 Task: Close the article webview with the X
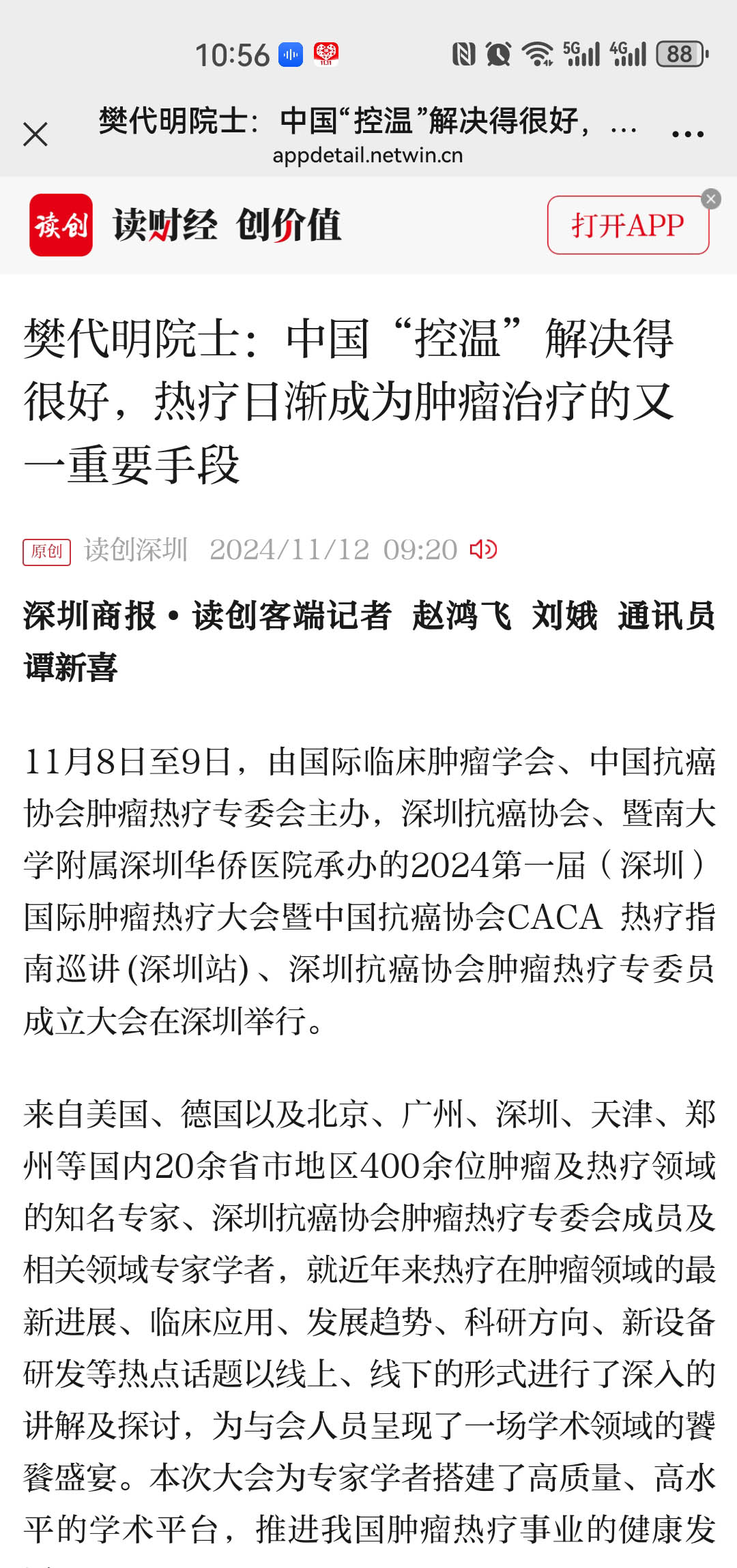(x=35, y=134)
